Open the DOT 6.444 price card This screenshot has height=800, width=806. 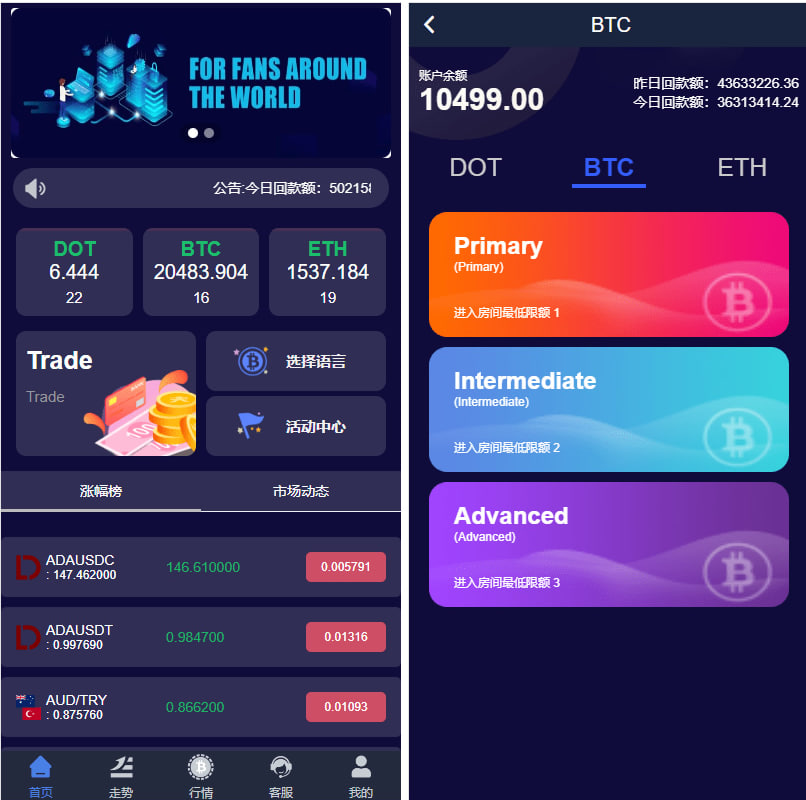point(74,272)
